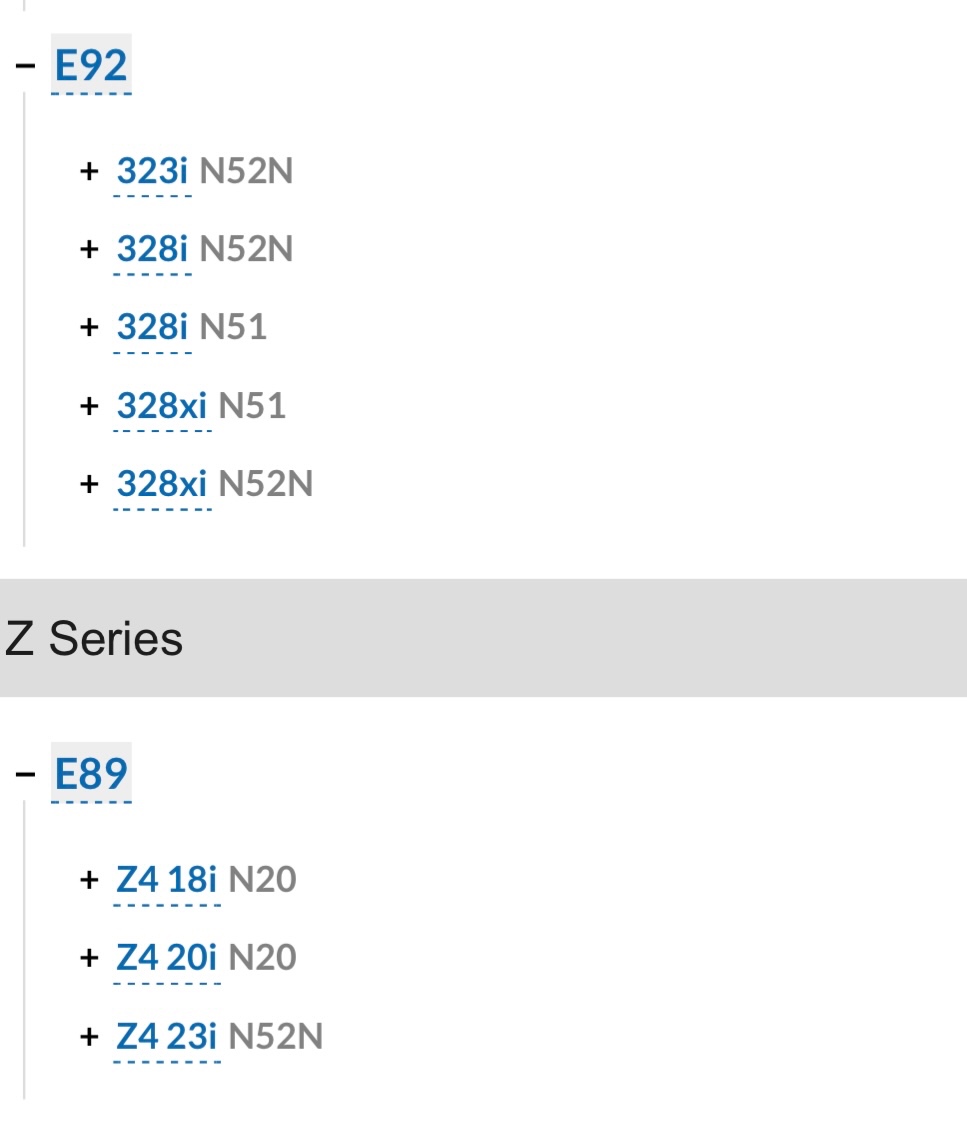Collapse the E92 tree node
This screenshot has height=1147, width=967.
(25, 66)
